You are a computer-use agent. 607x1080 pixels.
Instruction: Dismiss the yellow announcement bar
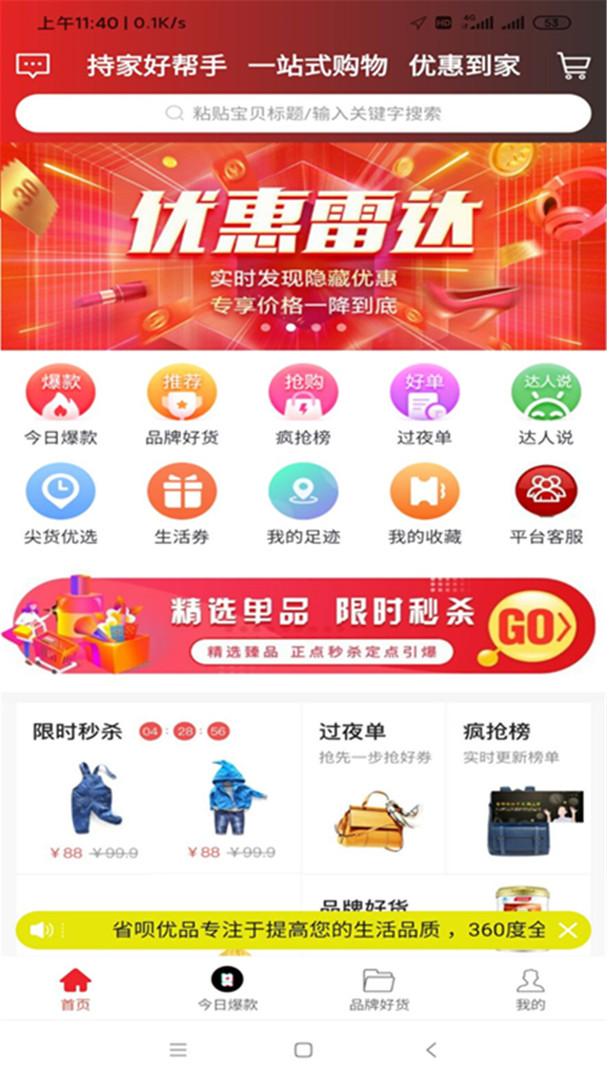(568, 931)
